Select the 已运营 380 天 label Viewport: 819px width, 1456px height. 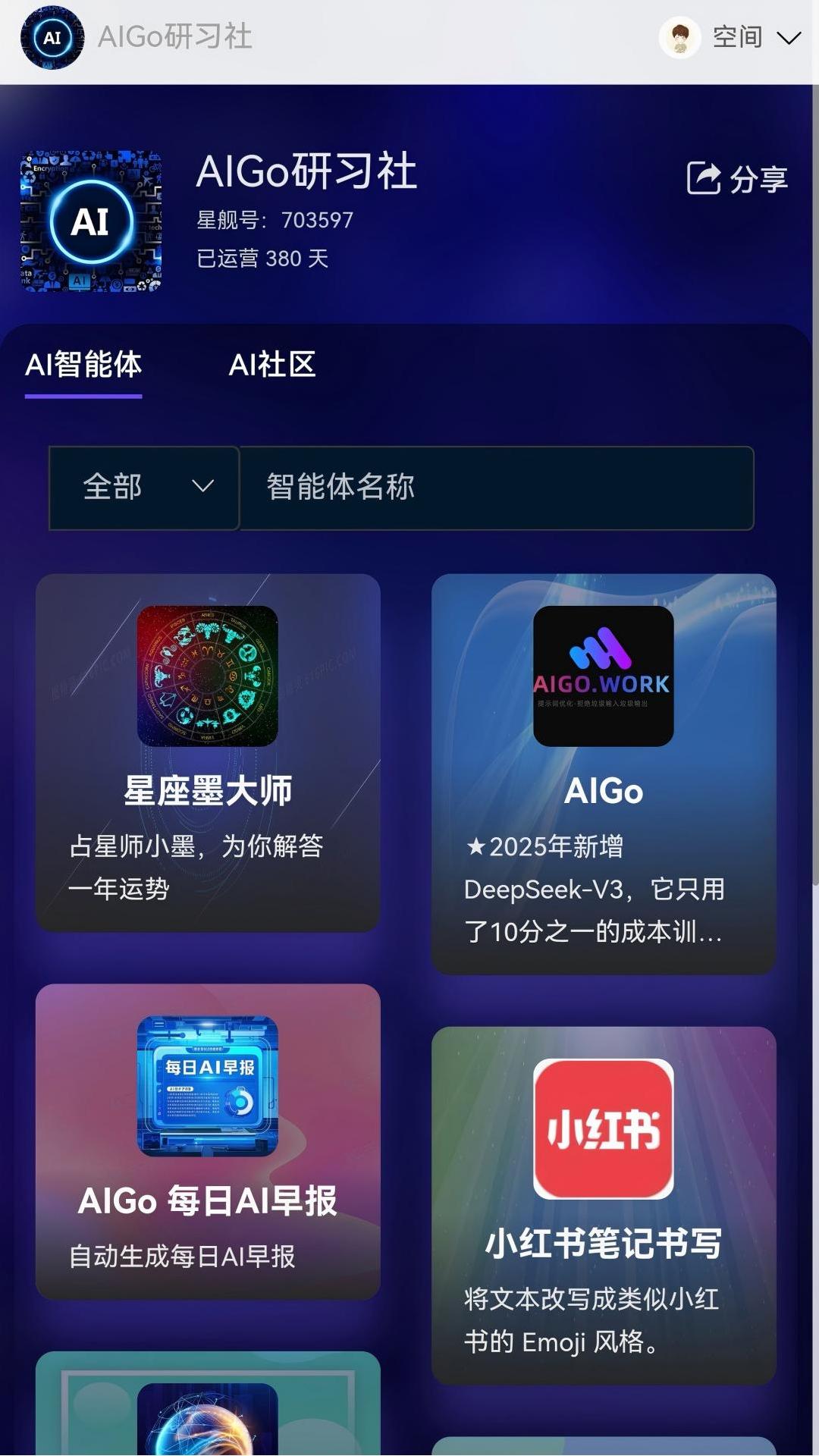coord(262,258)
